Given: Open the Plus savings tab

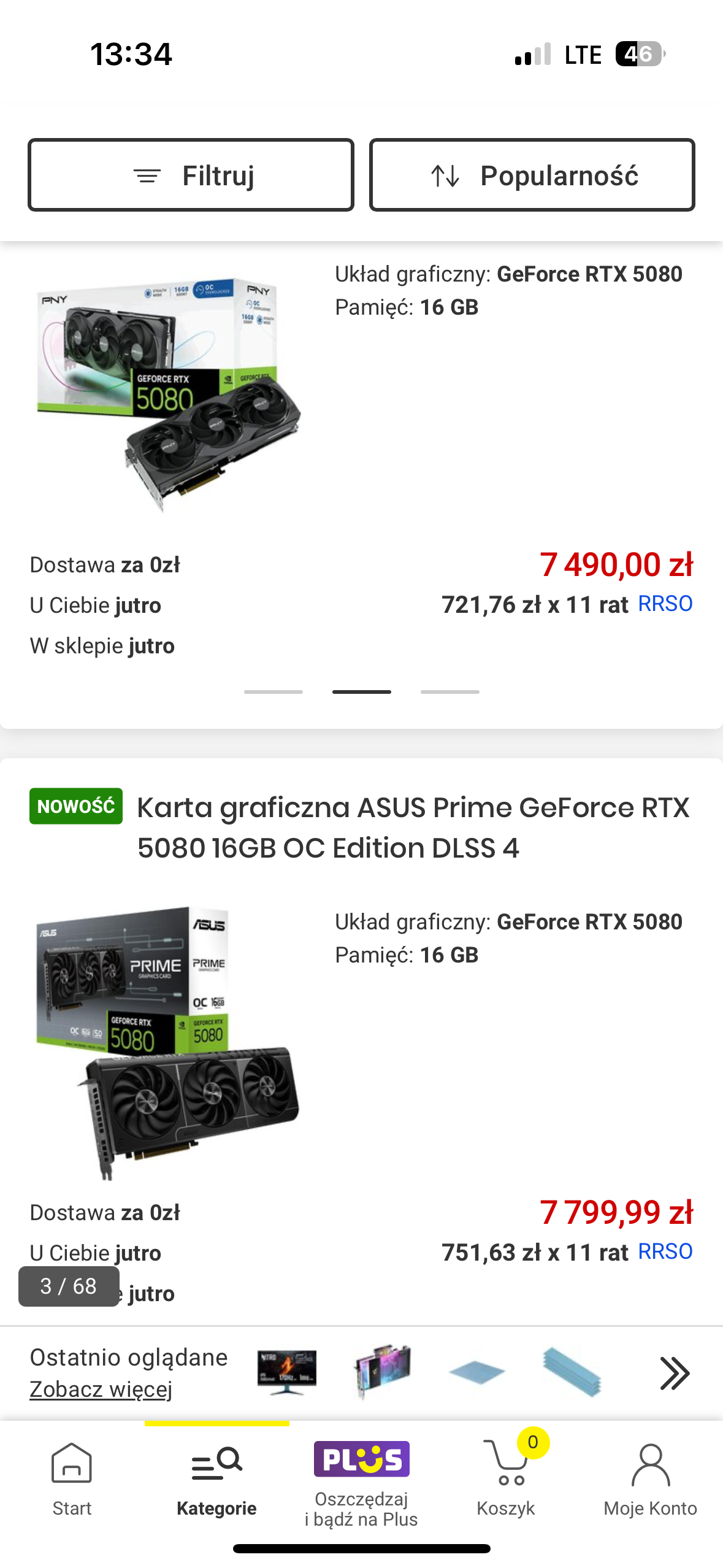Looking at the screenshot, I should (361, 1480).
